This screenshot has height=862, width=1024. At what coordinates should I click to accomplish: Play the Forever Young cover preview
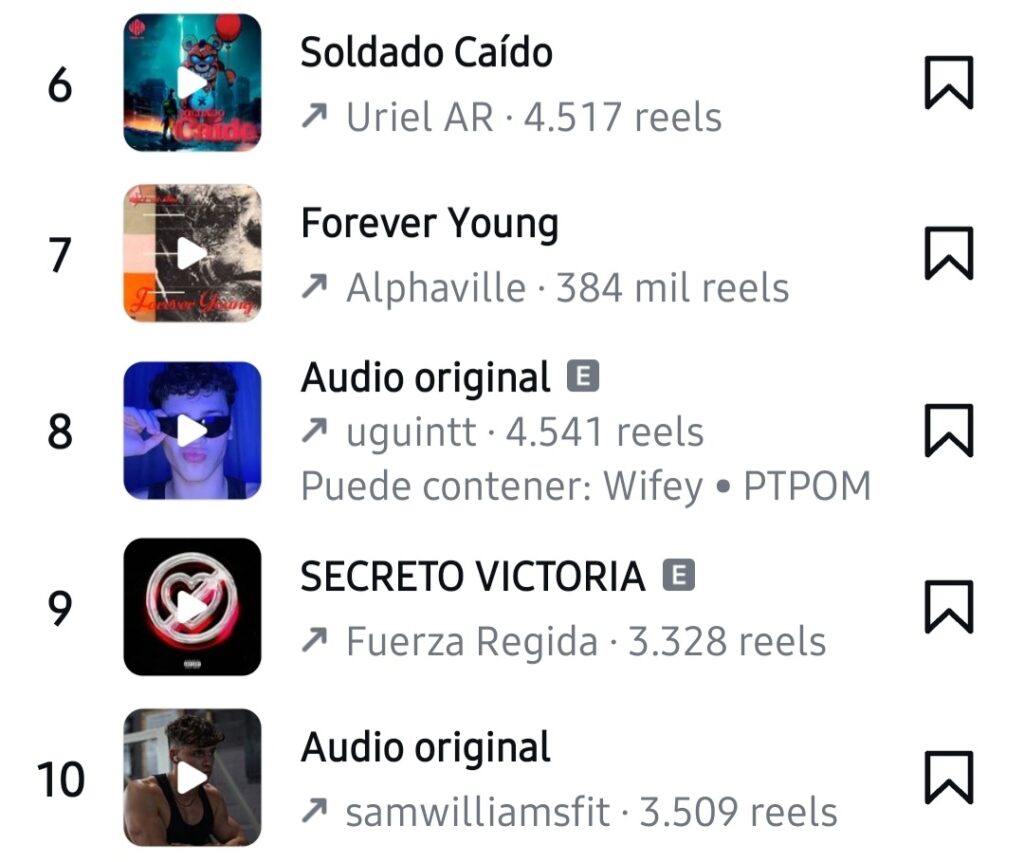192,254
